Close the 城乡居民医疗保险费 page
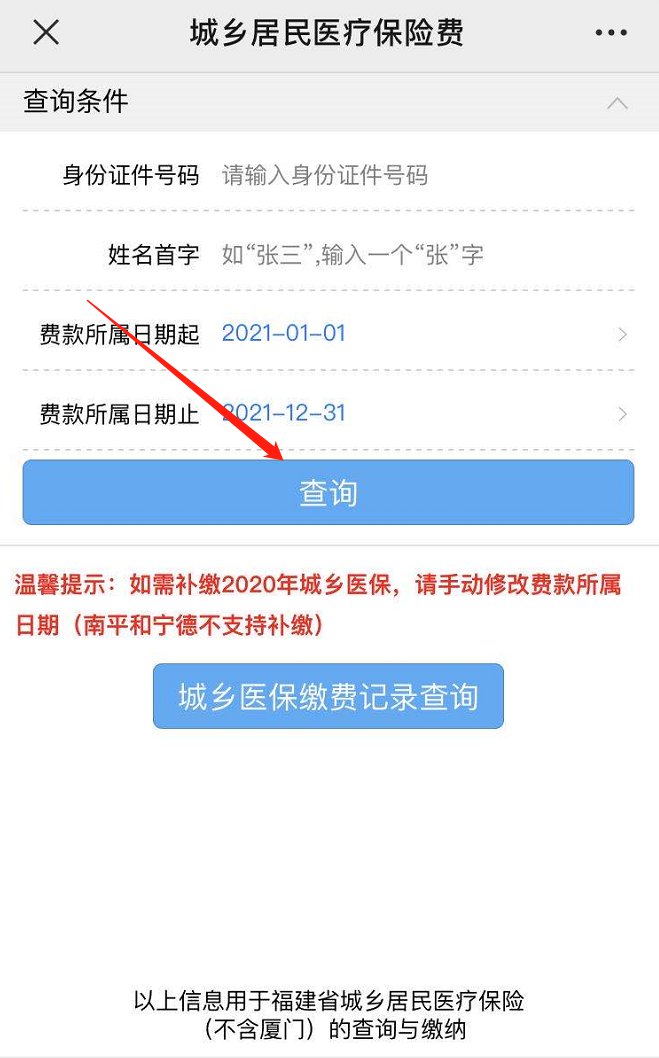659x1058 pixels. coord(46,33)
